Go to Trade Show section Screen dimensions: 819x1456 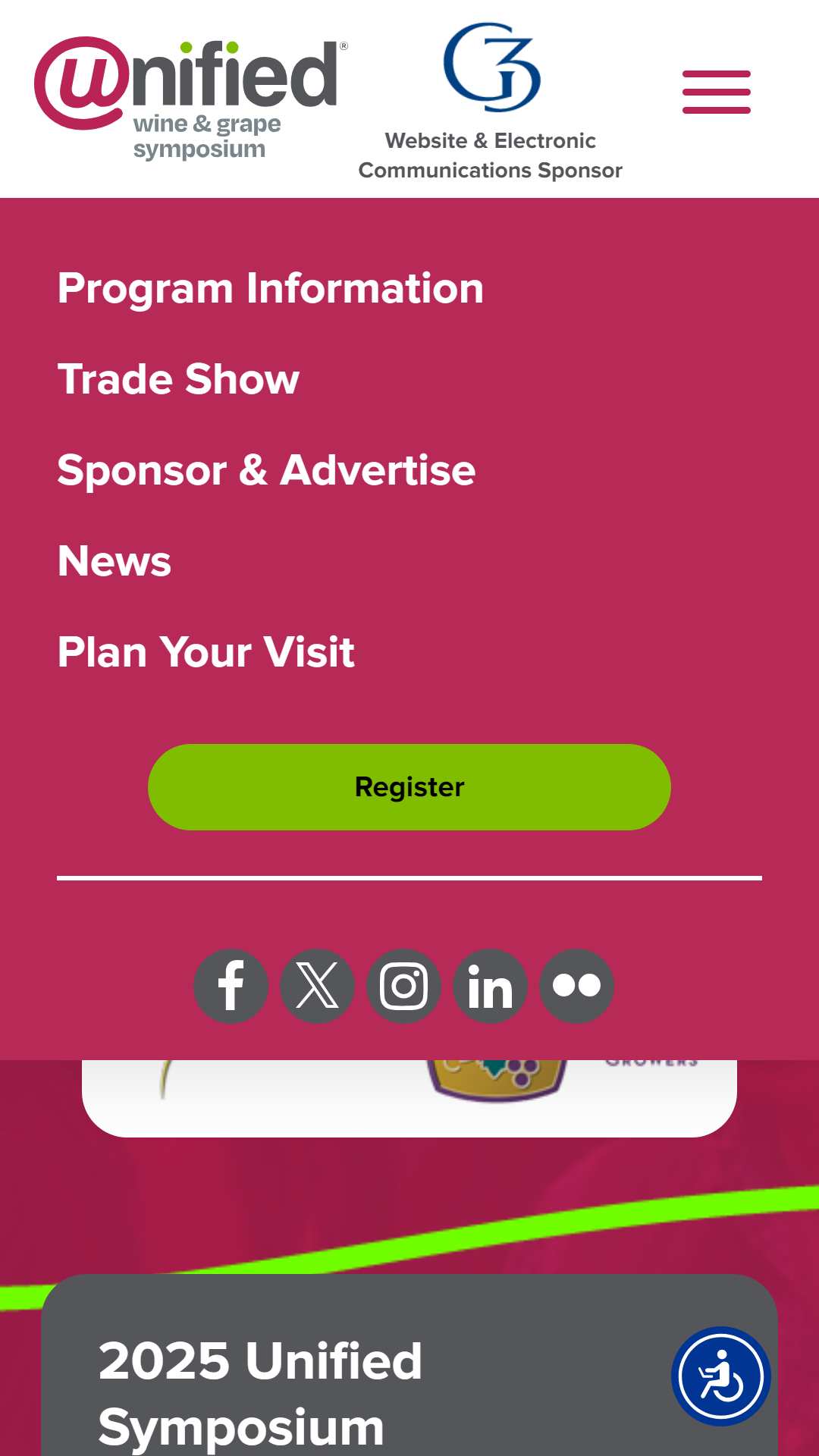coord(179,379)
